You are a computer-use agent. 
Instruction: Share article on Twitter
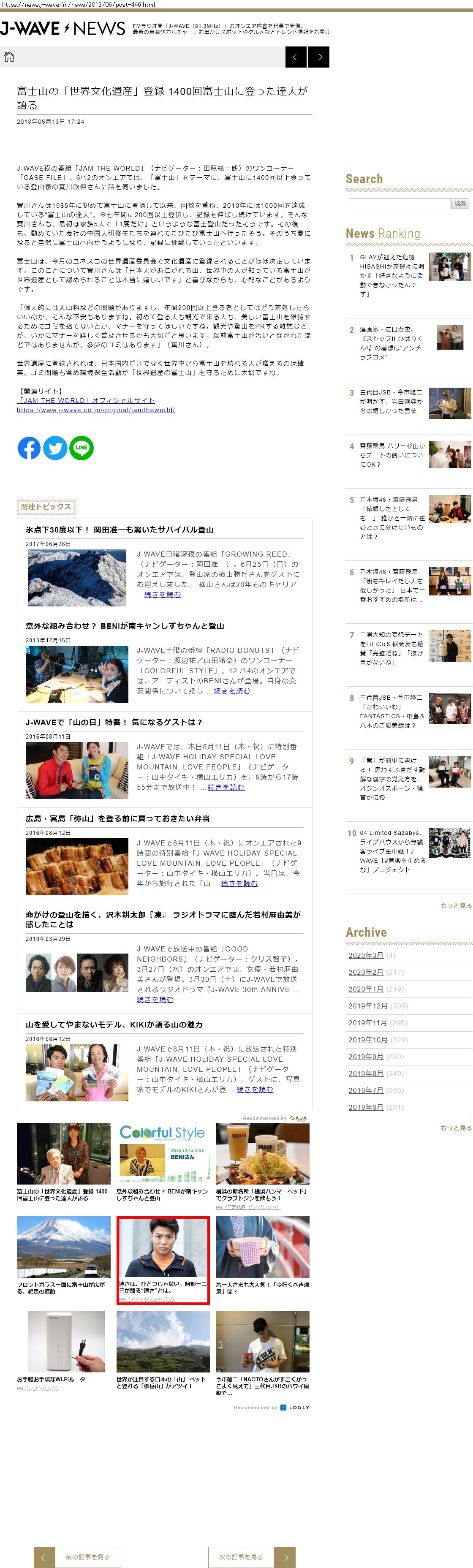[x=55, y=448]
